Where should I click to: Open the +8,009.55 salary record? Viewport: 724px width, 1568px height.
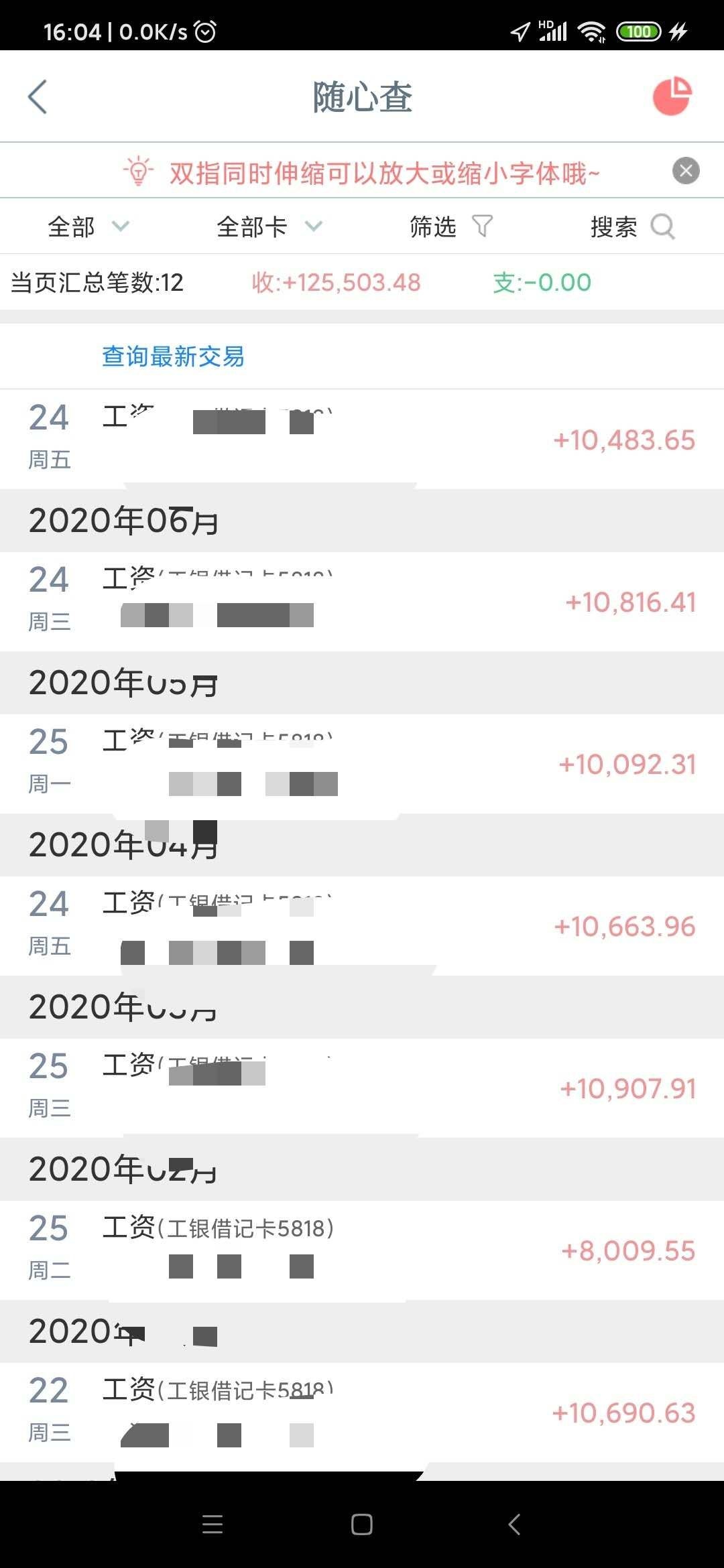(362, 1250)
